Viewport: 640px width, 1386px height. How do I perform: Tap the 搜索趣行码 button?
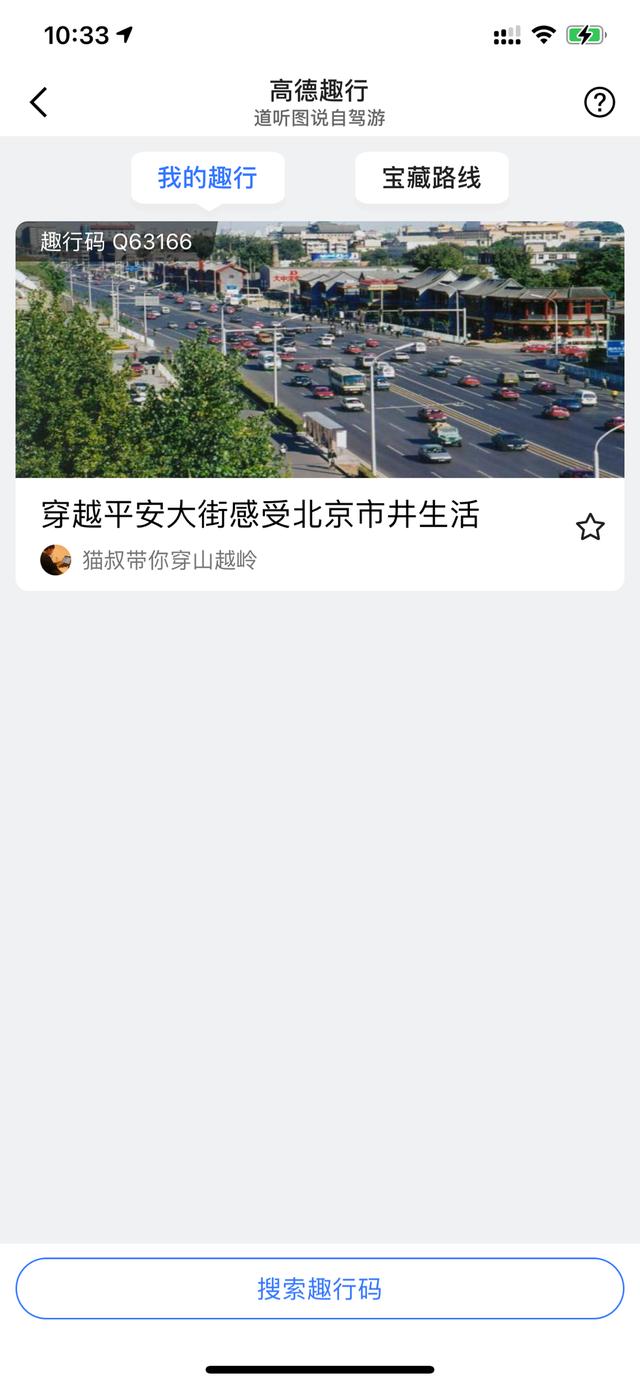click(320, 1288)
